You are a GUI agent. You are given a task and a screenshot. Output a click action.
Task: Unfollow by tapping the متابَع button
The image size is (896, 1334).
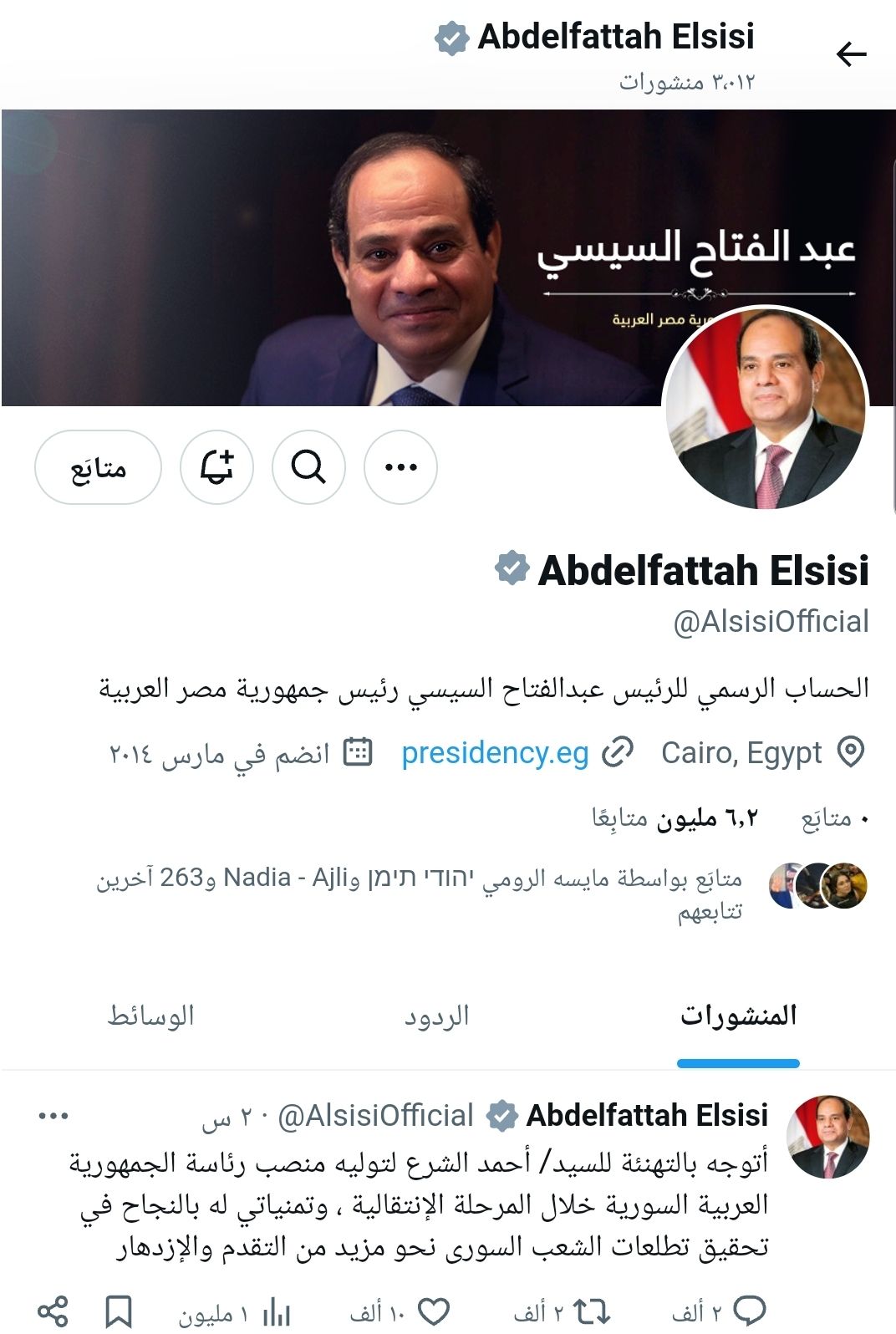pyautogui.click(x=99, y=469)
